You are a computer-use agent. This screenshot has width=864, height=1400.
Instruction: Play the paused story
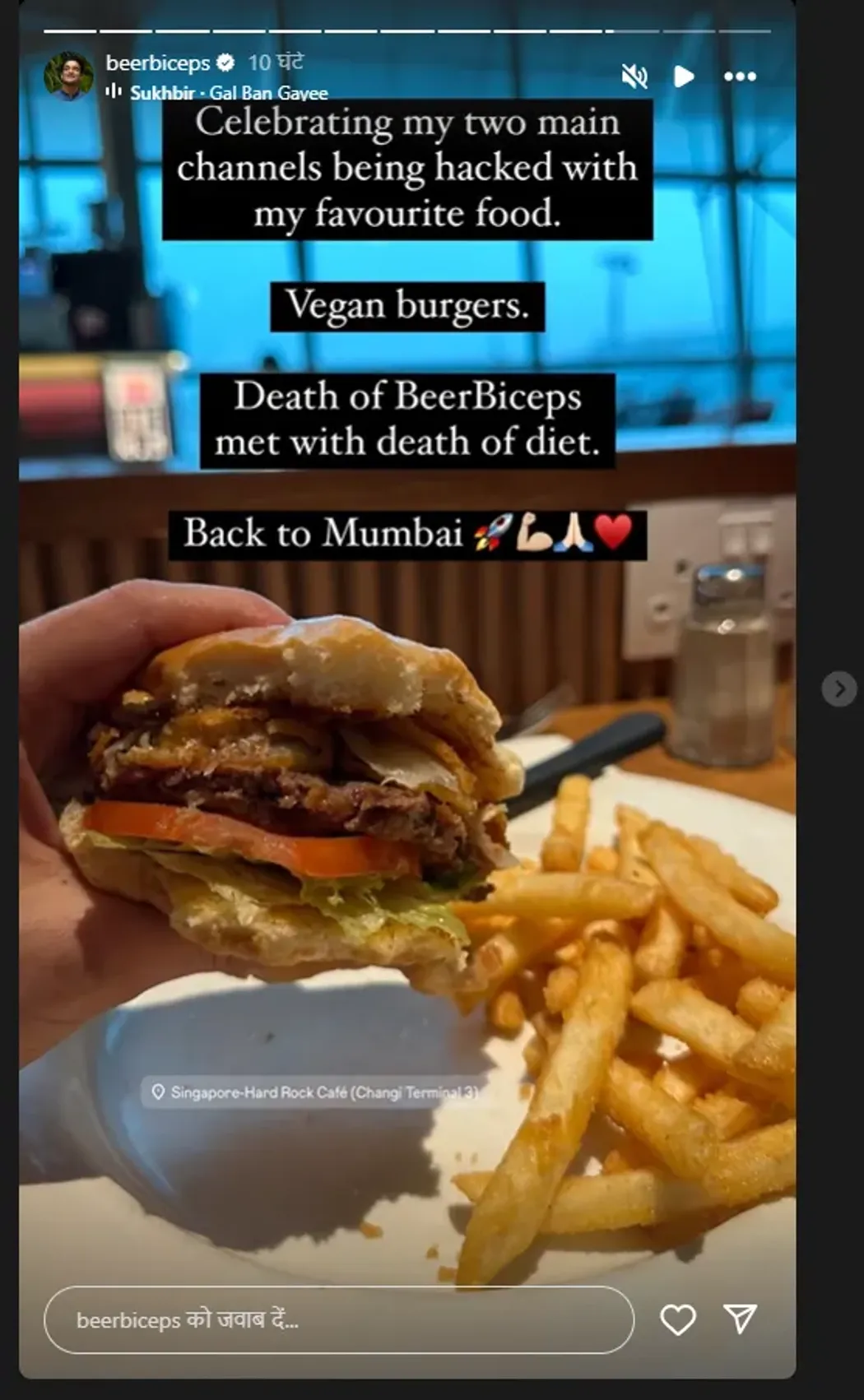[683, 76]
